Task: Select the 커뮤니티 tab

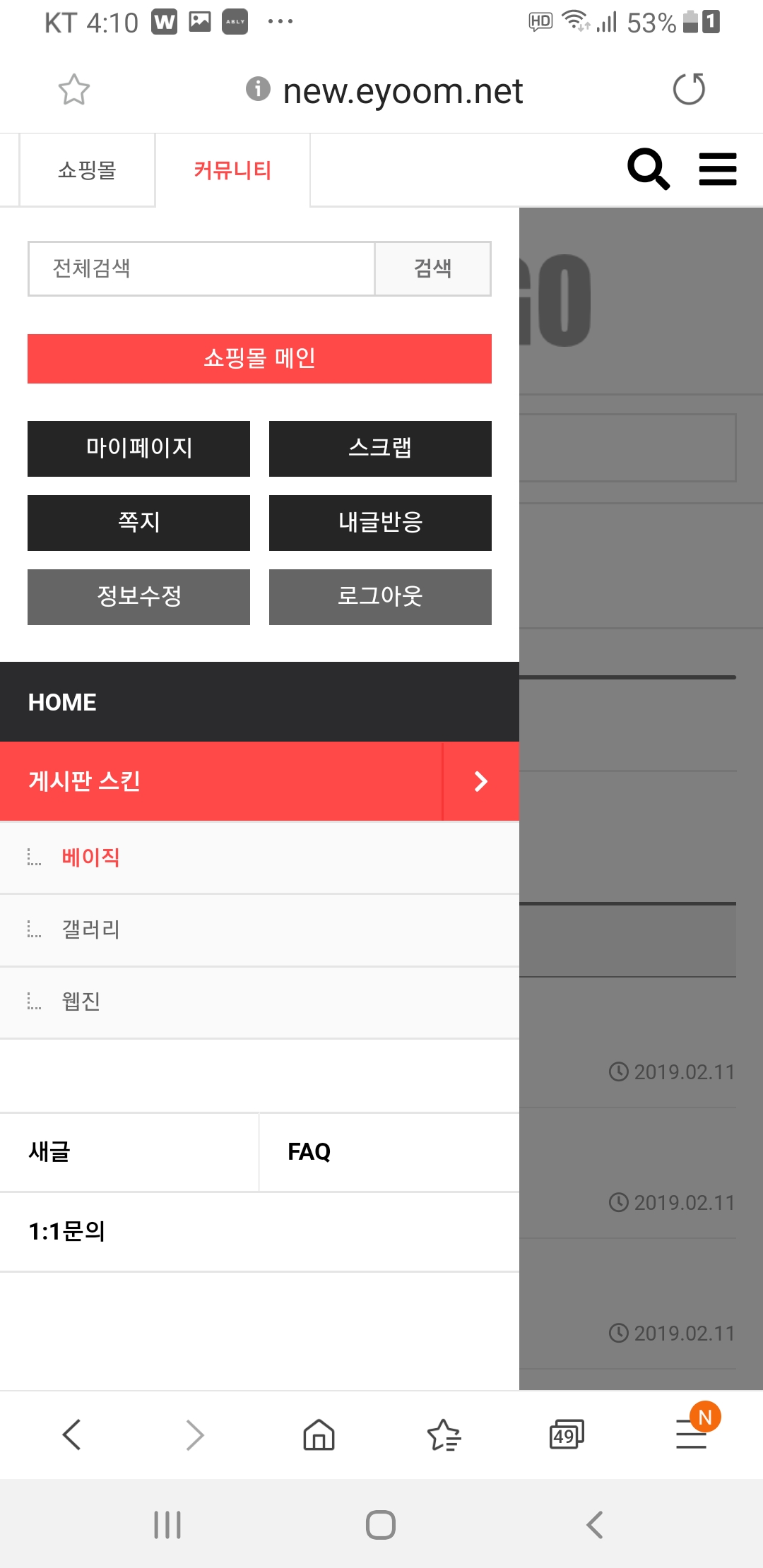Action: [232, 170]
